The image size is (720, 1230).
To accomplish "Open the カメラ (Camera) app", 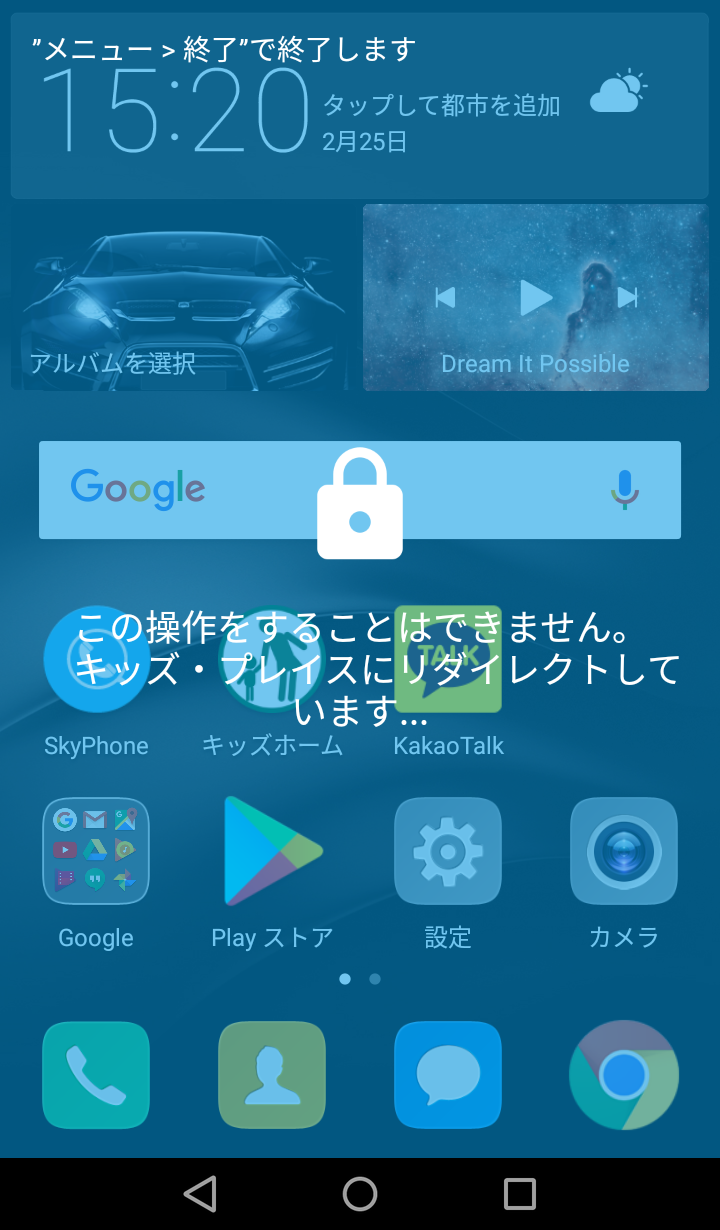I will (623, 851).
